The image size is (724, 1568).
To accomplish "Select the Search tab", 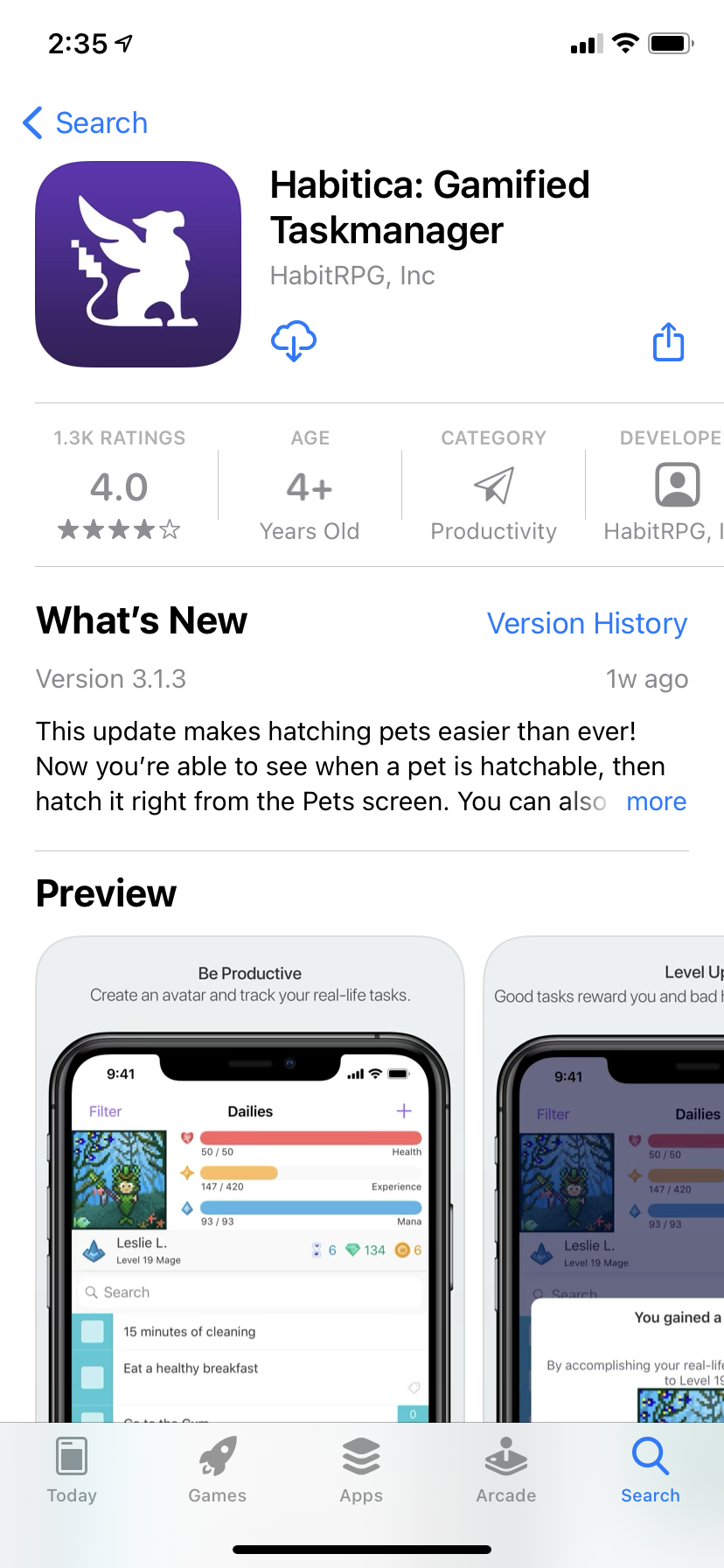I will (x=651, y=1472).
